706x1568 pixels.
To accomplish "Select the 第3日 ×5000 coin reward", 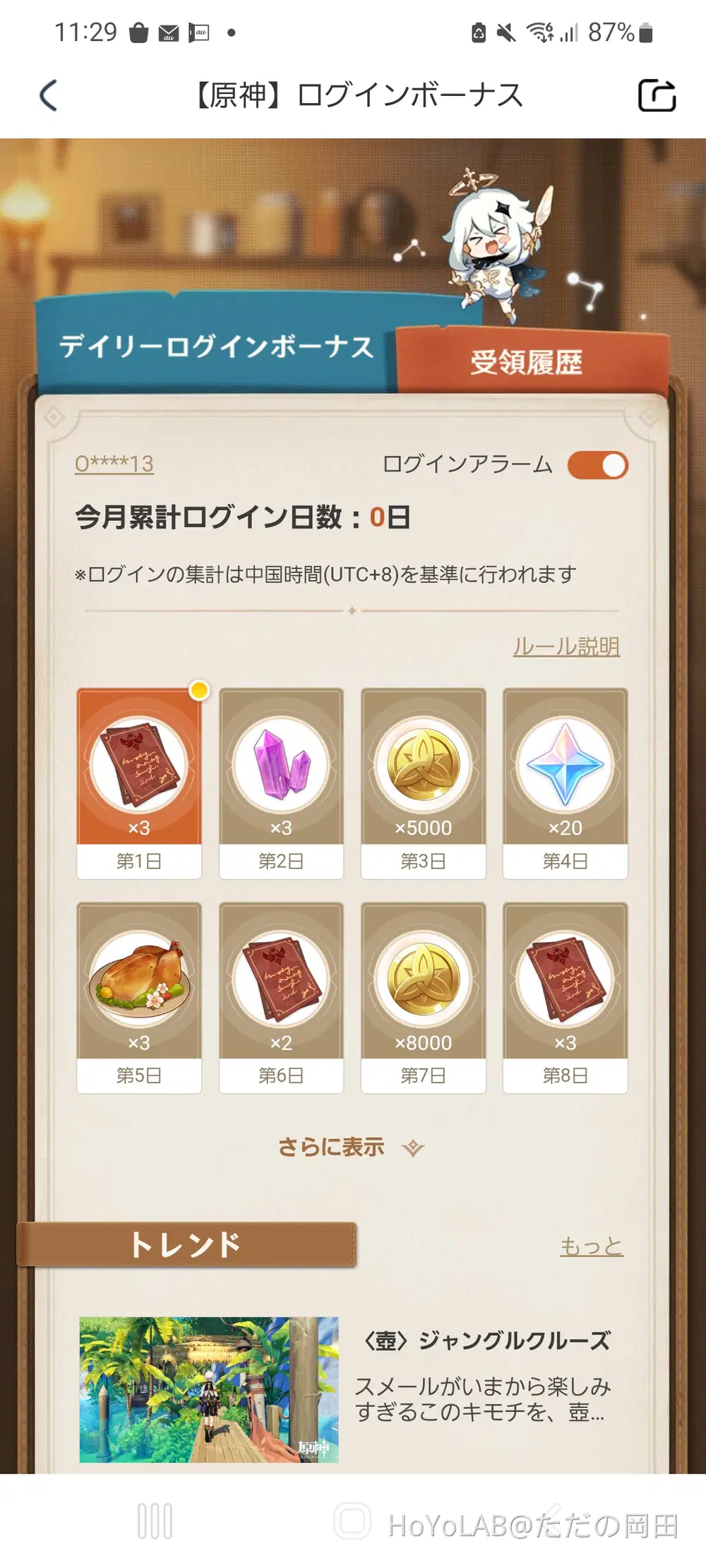I will pyautogui.click(x=424, y=783).
